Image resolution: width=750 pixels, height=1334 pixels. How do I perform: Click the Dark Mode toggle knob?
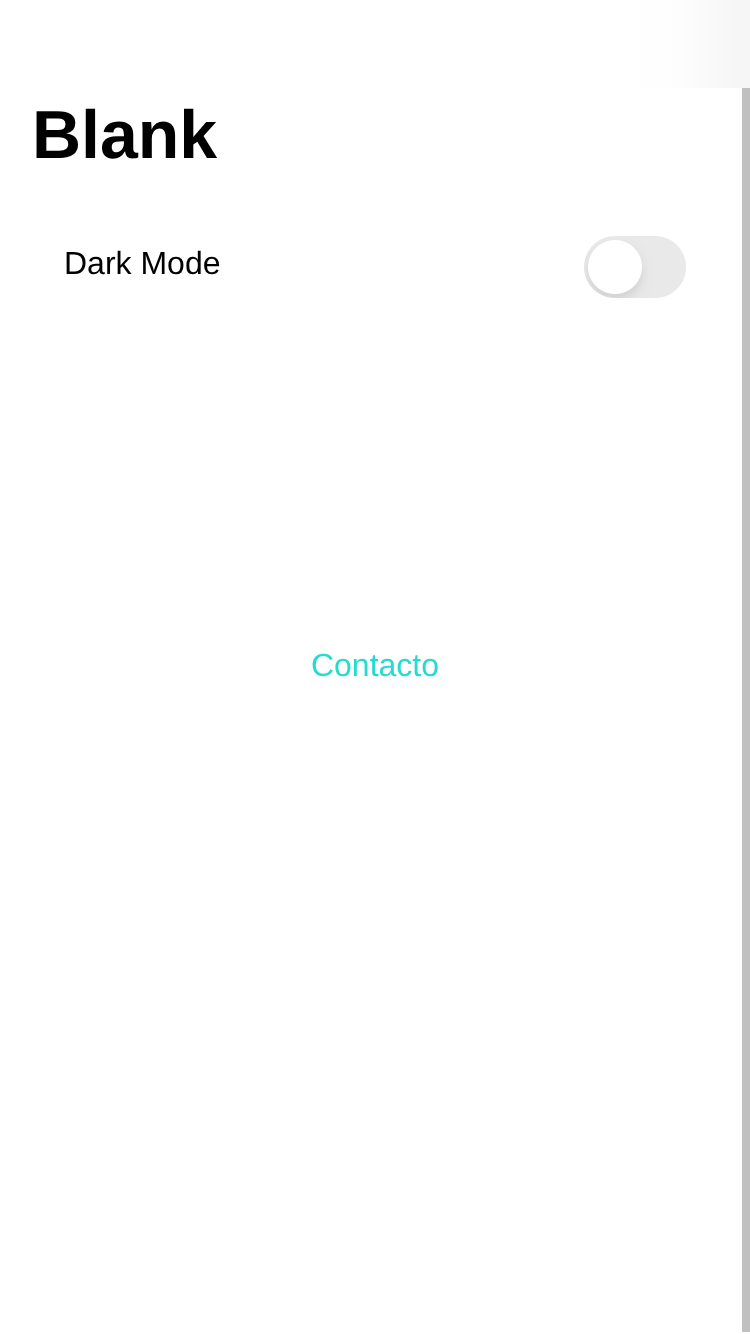pos(614,267)
